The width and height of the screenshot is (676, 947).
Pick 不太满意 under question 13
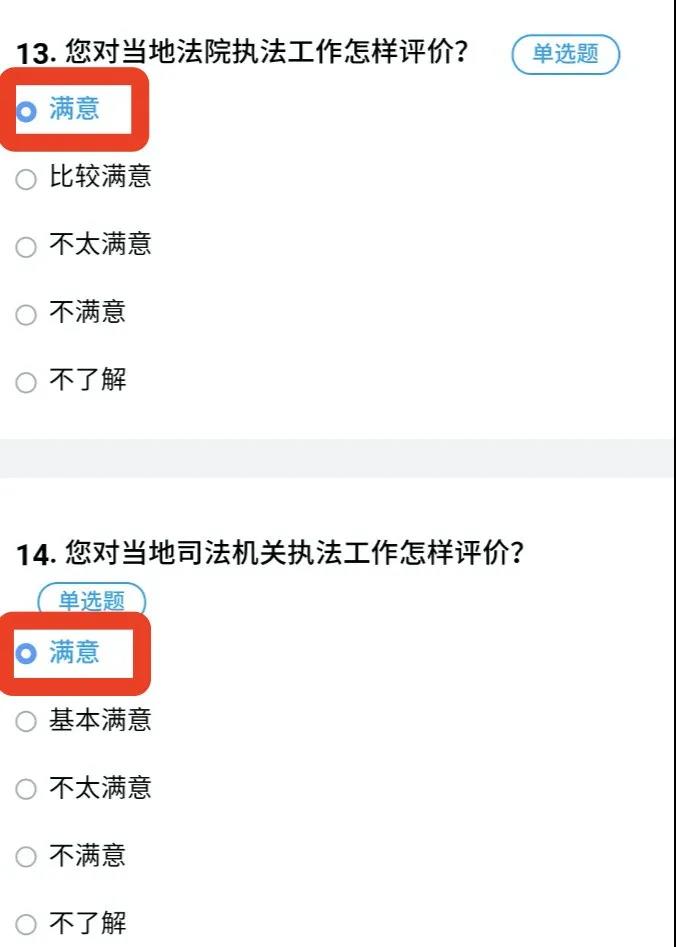pos(27,247)
